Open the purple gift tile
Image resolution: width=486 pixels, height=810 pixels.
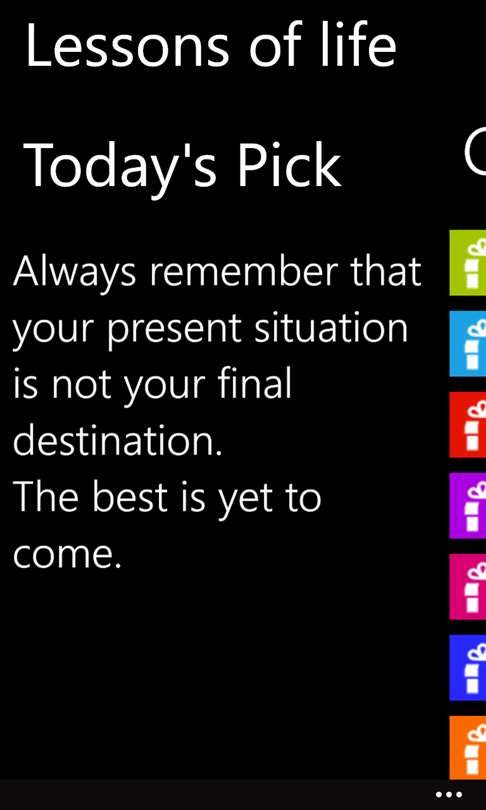(468, 506)
